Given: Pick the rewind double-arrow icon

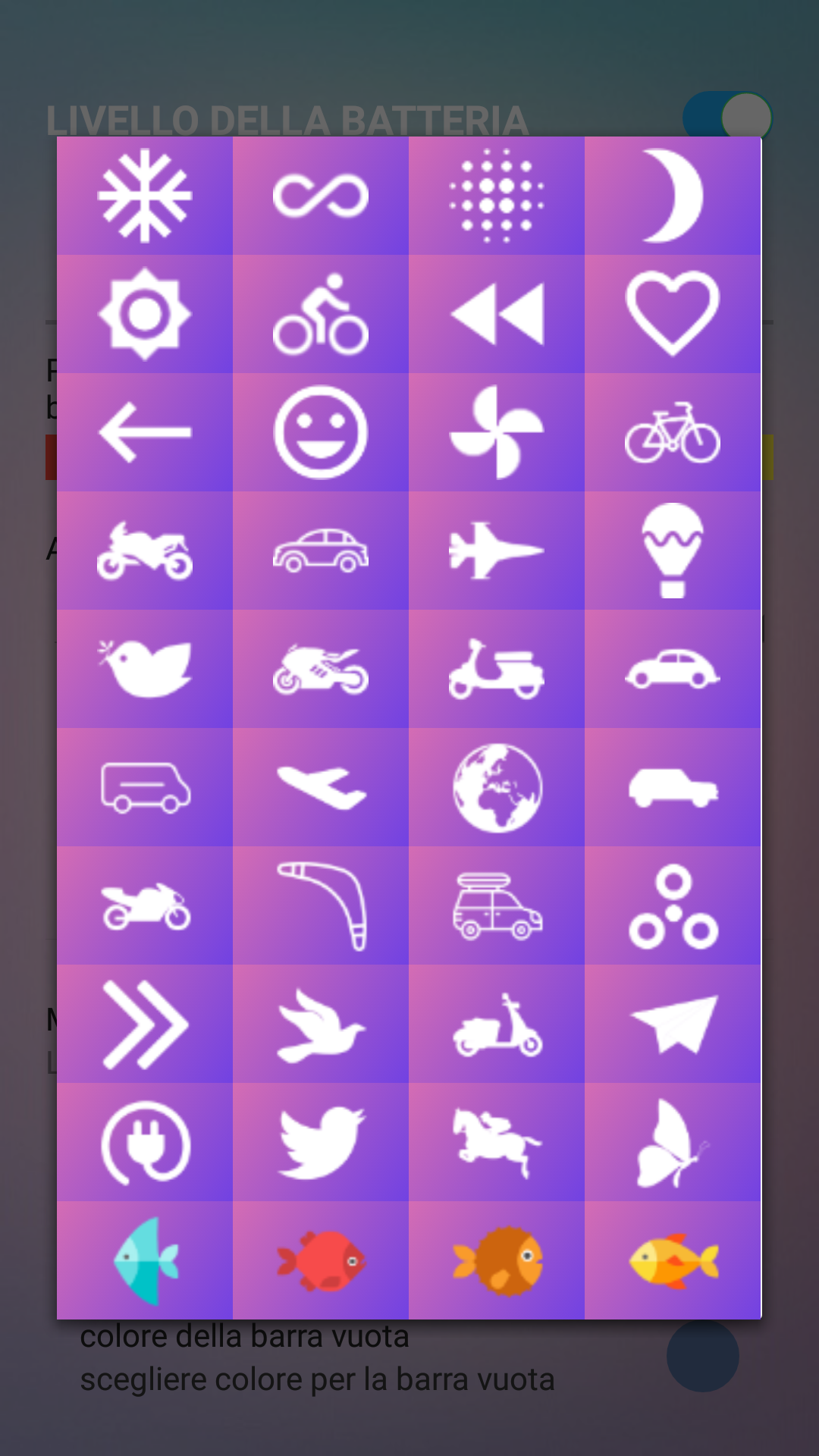Looking at the screenshot, I should point(497,314).
